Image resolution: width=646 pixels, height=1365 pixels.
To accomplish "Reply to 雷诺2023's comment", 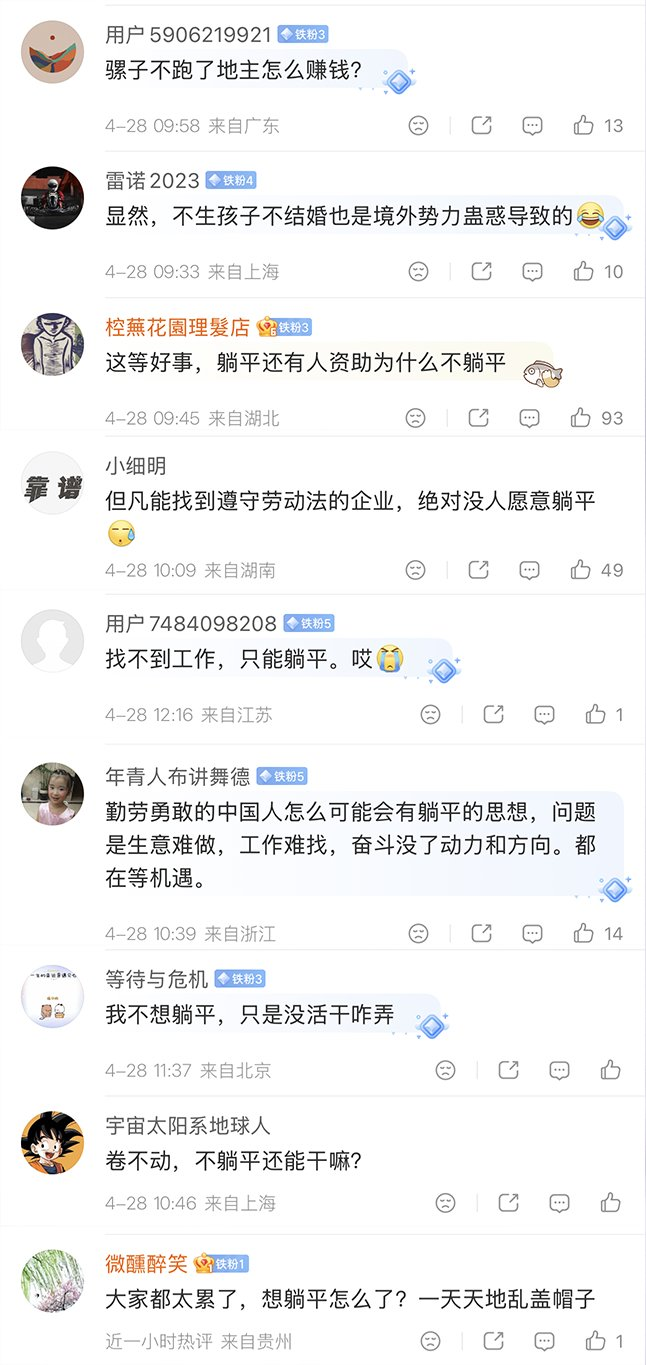I will tap(533, 271).
